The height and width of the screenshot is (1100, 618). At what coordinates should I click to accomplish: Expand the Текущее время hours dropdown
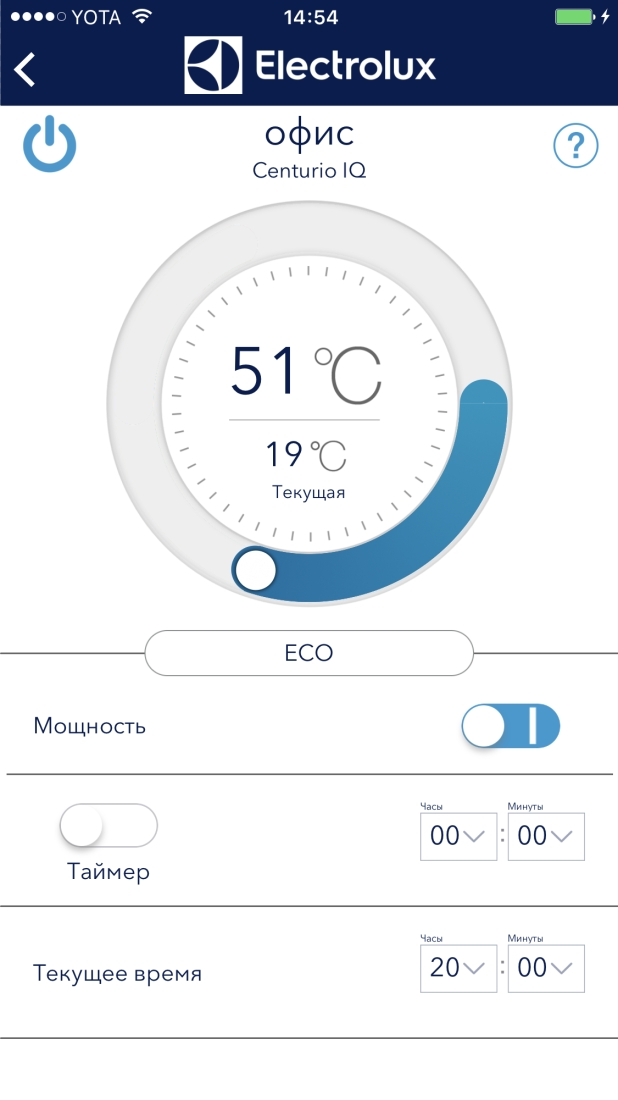(x=458, y=968)
